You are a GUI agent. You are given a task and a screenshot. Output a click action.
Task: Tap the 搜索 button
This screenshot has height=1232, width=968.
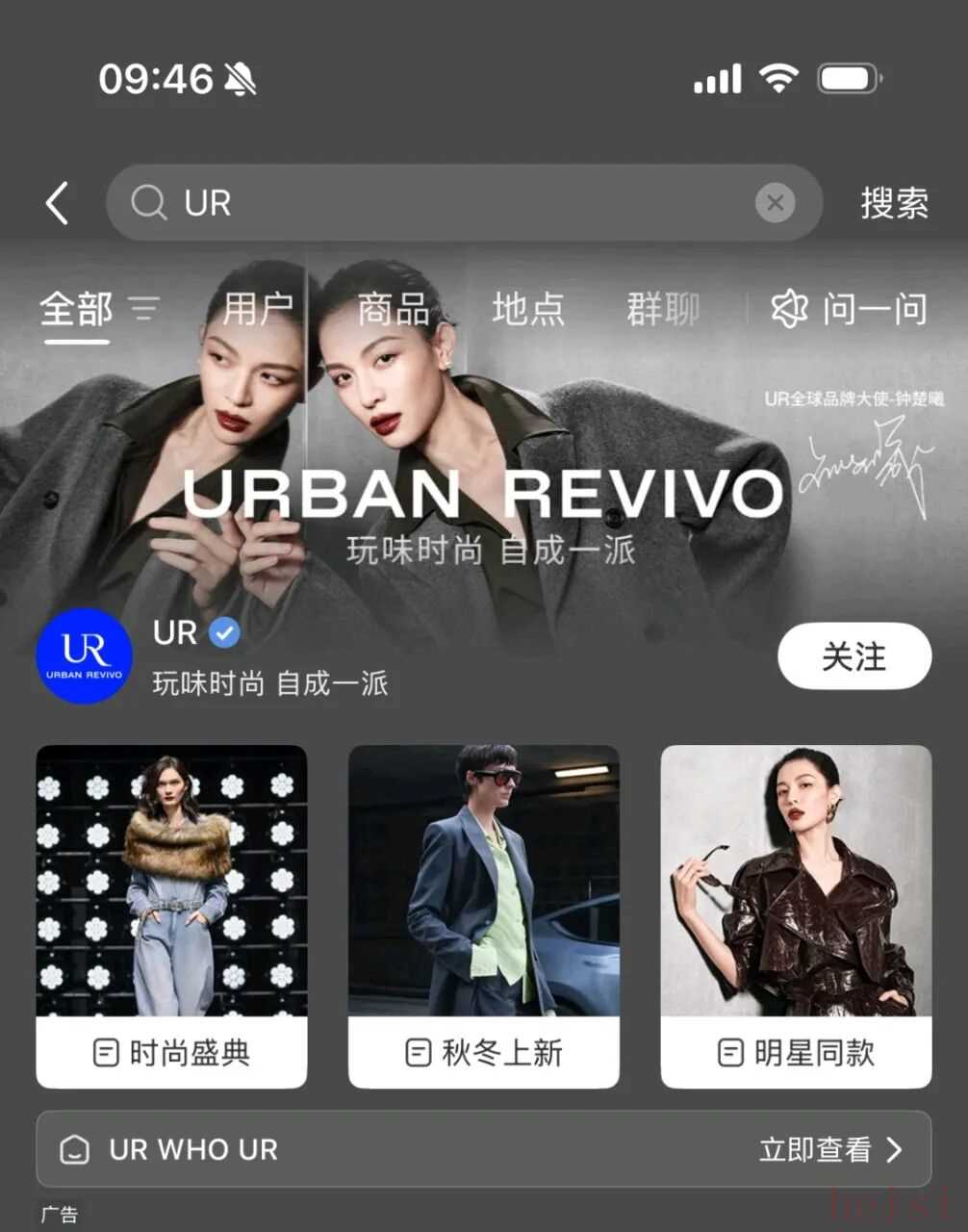894,203
